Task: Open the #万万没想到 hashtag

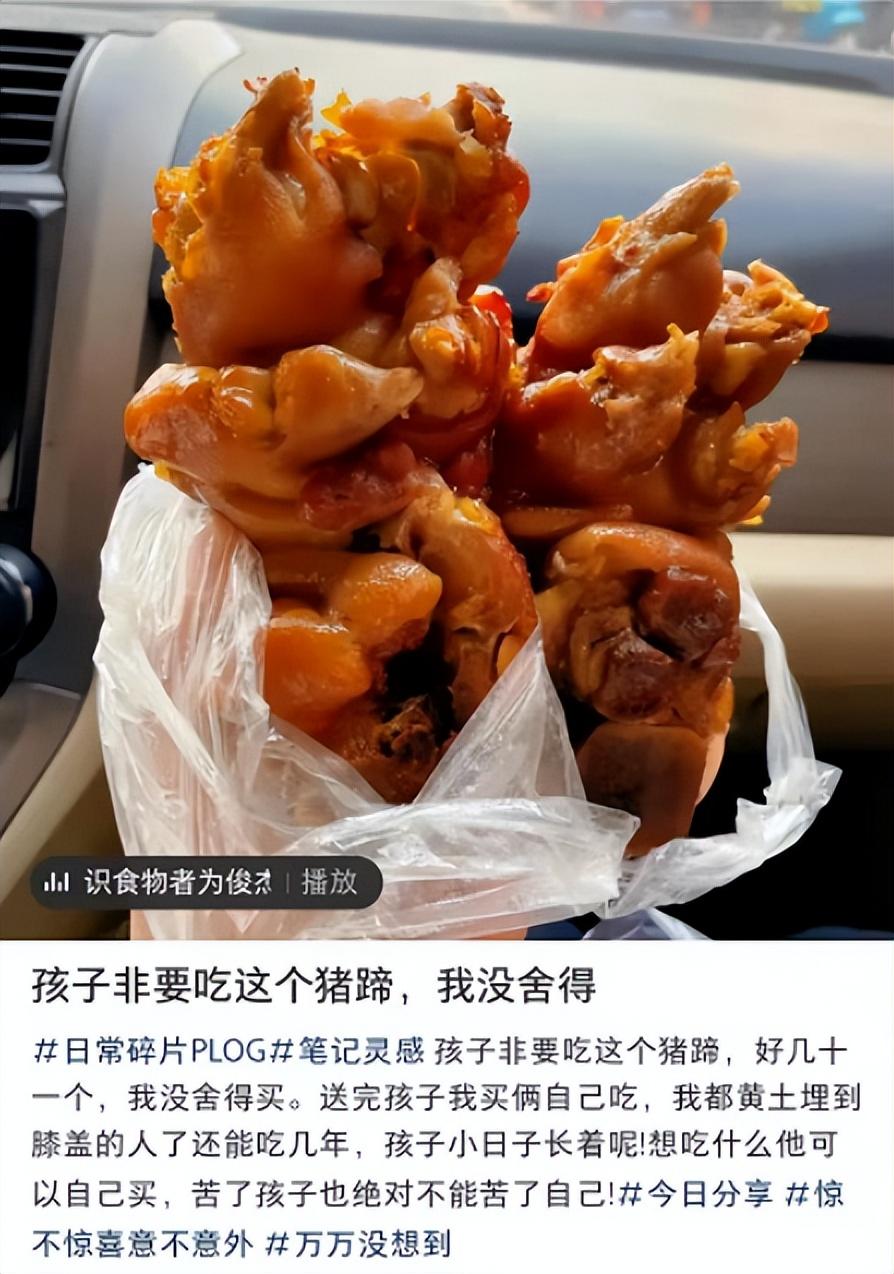Action: pos(358,1243)
